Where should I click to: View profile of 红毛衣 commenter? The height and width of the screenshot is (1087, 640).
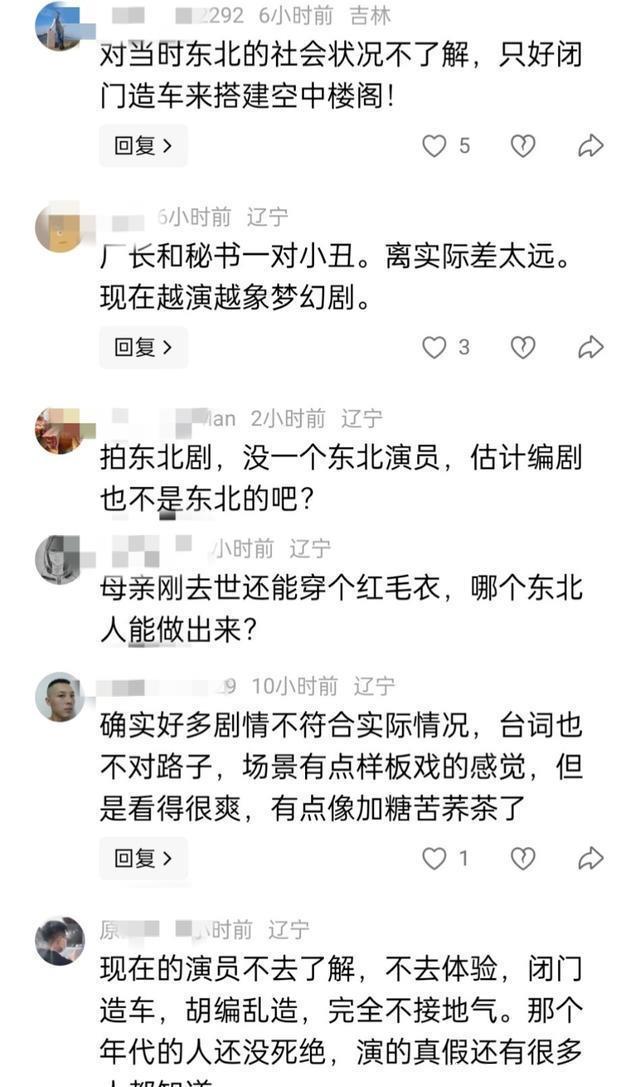(59, 560)
